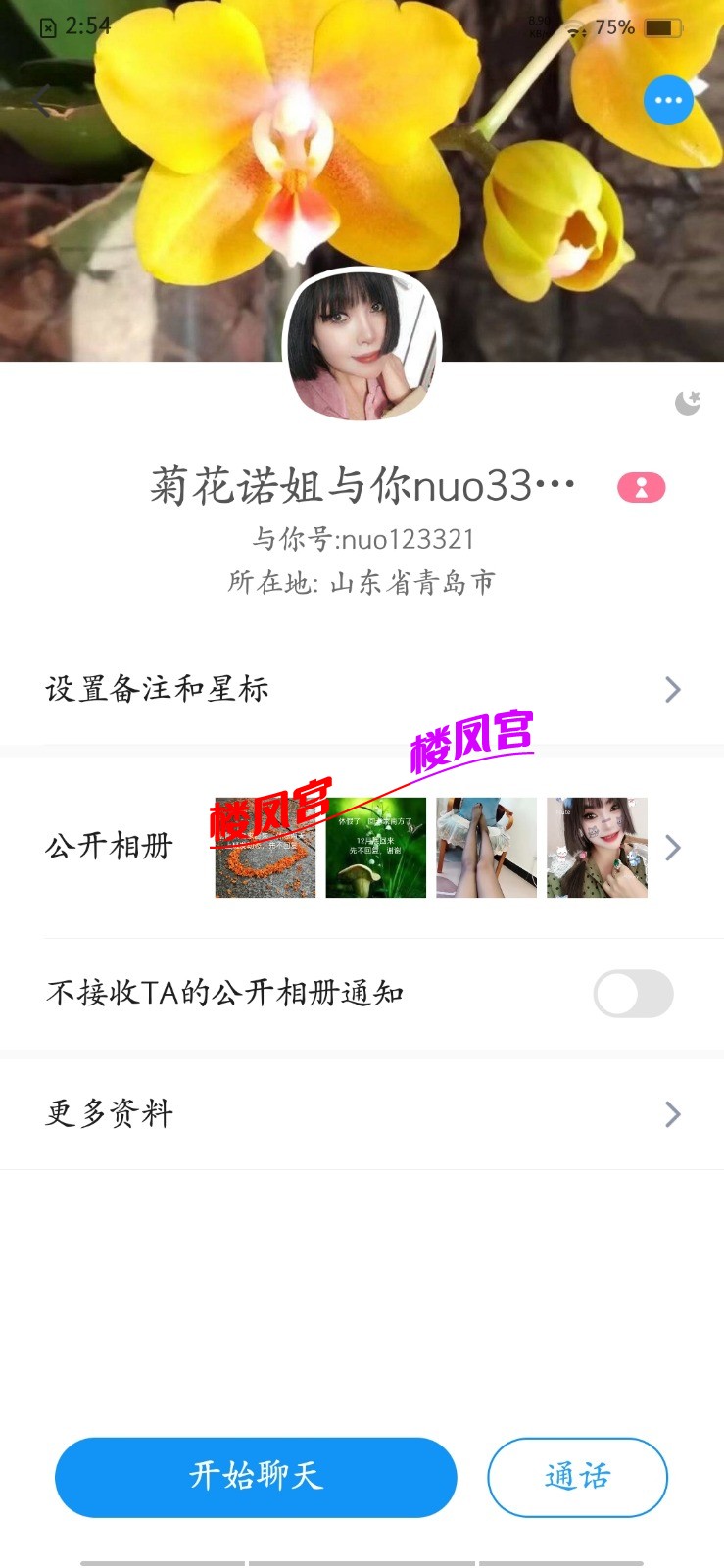Screen dimensions: 724x1568
Task: Open the orange flower album photo
Action: (265, 848)
